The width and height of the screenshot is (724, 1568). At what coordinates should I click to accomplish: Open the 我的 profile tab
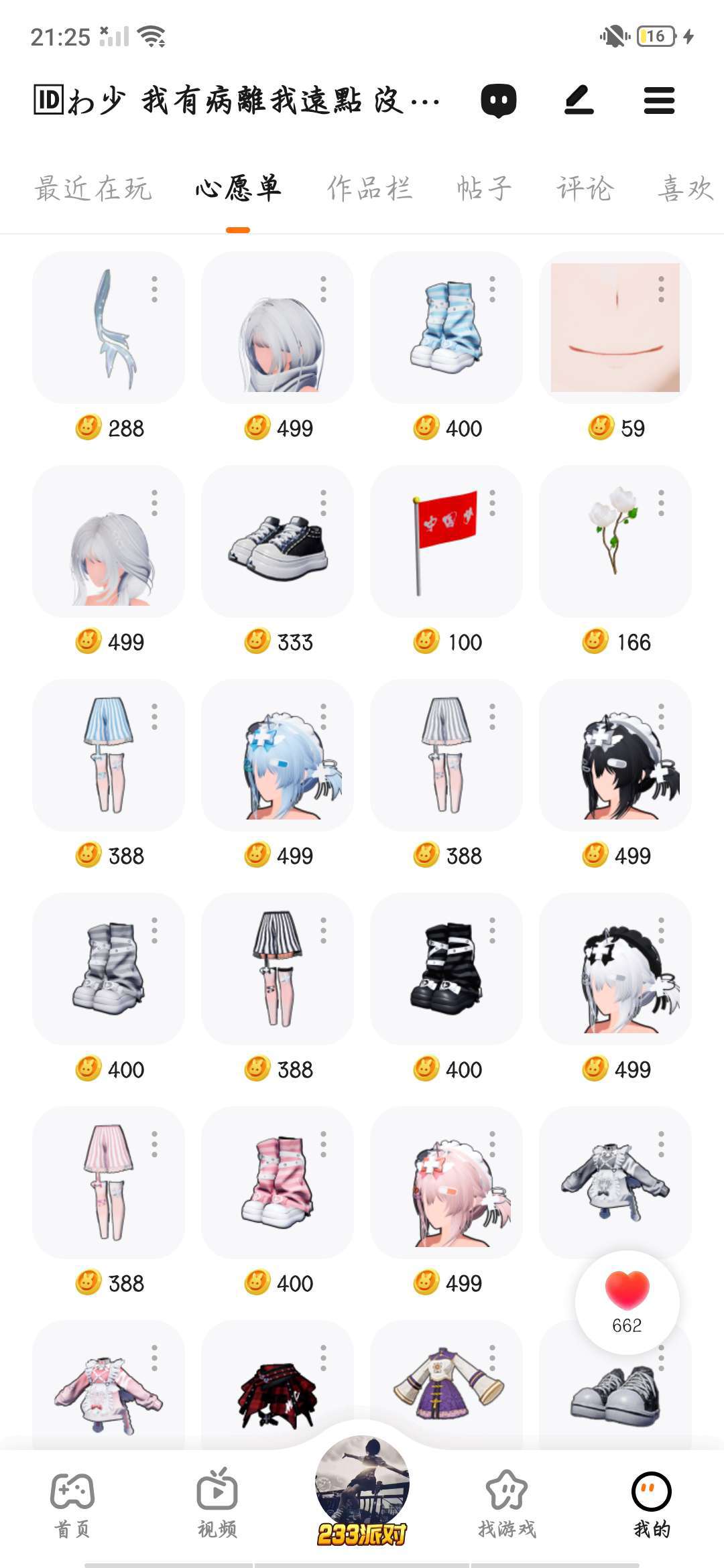point(652,1501)
